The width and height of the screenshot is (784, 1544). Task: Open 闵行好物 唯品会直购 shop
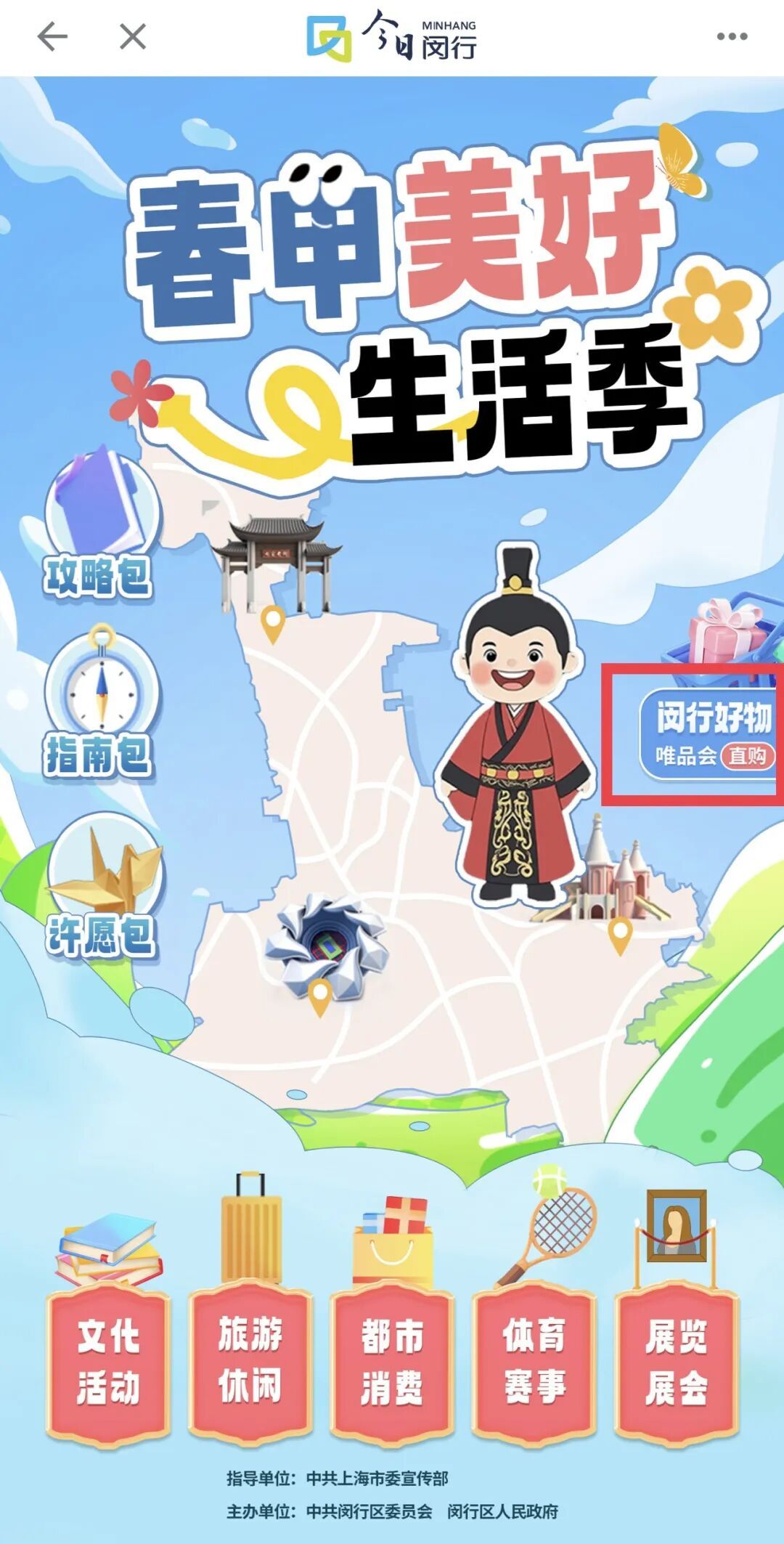click(706, 735)
